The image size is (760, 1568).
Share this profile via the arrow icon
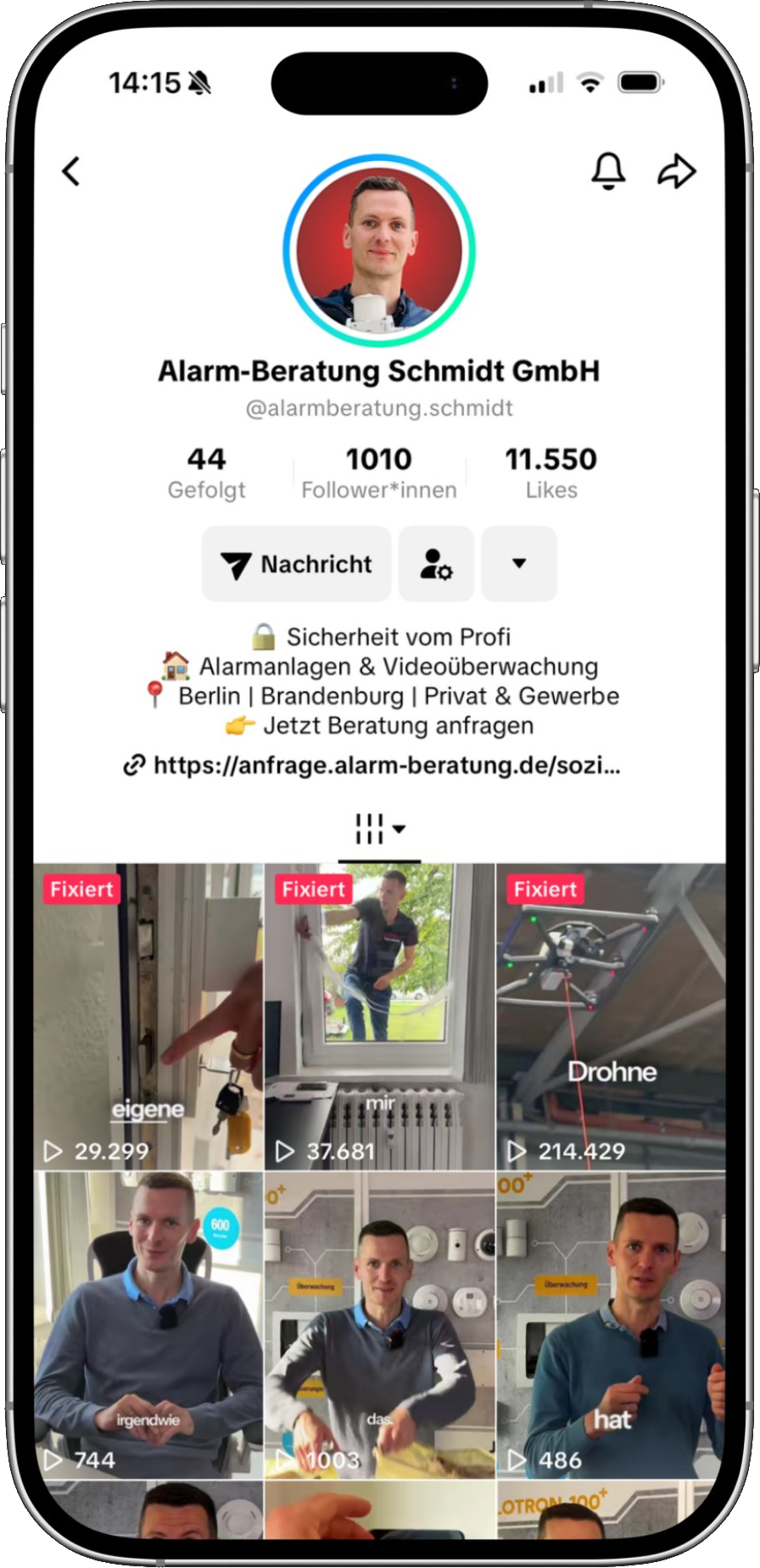tap(677, 171)
